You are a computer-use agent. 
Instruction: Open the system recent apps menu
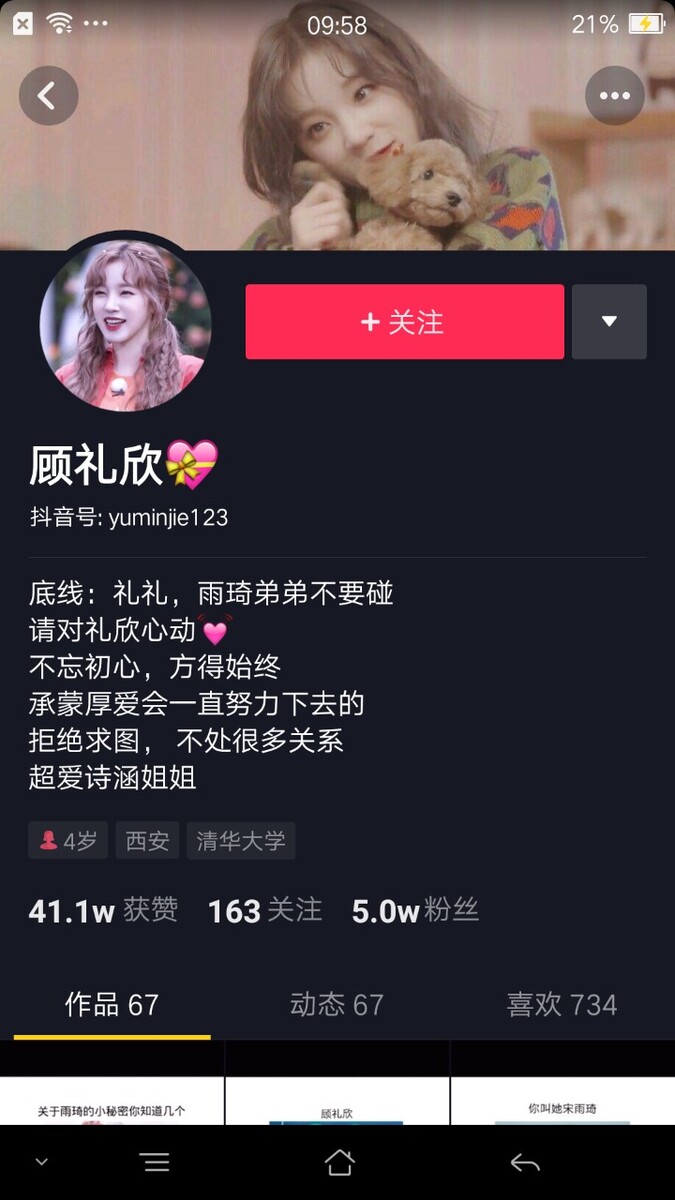click(155, 1162)
